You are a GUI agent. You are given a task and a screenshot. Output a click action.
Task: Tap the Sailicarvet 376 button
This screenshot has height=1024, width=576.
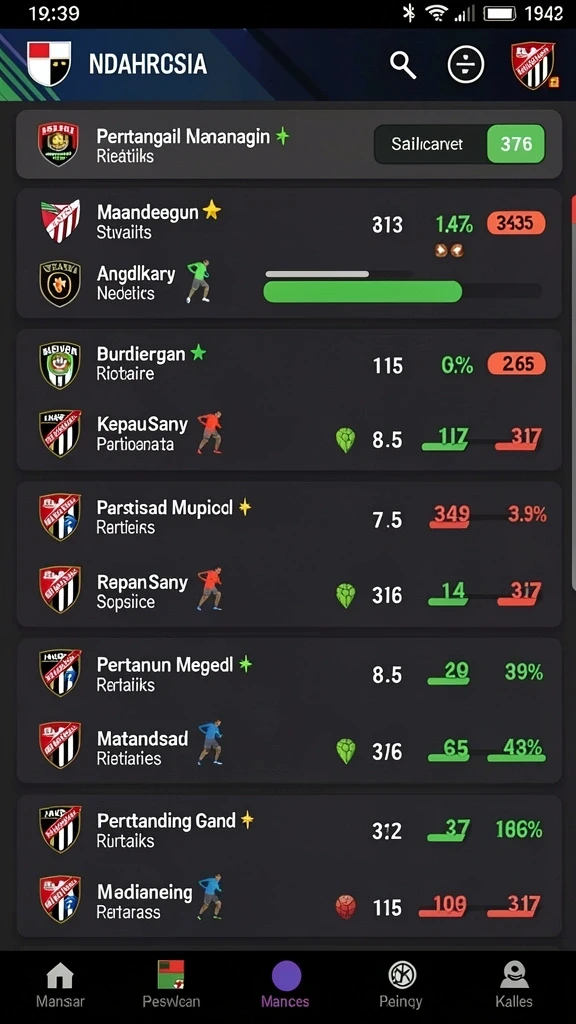459,144
